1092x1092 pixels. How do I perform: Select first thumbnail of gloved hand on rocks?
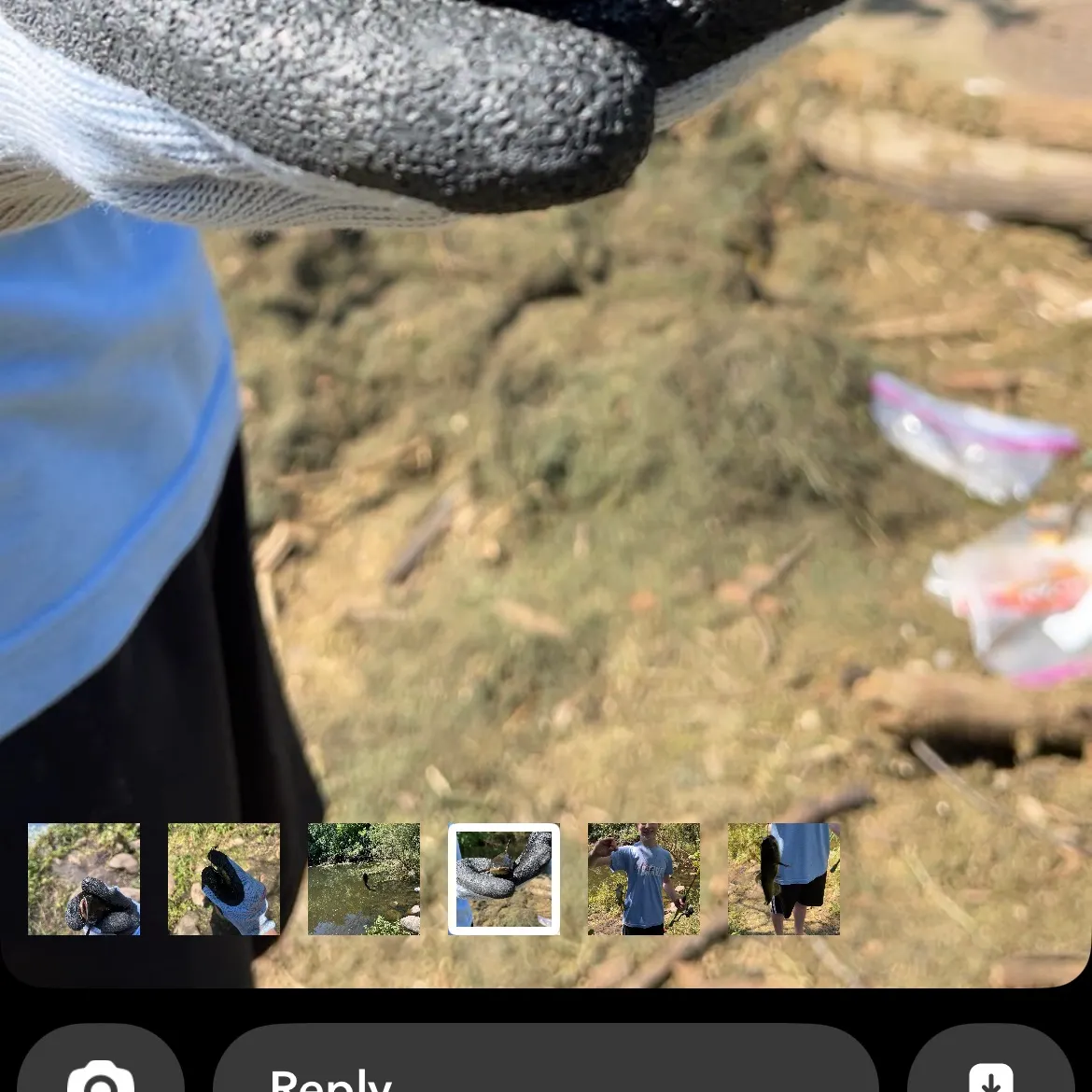click(84, 878)
